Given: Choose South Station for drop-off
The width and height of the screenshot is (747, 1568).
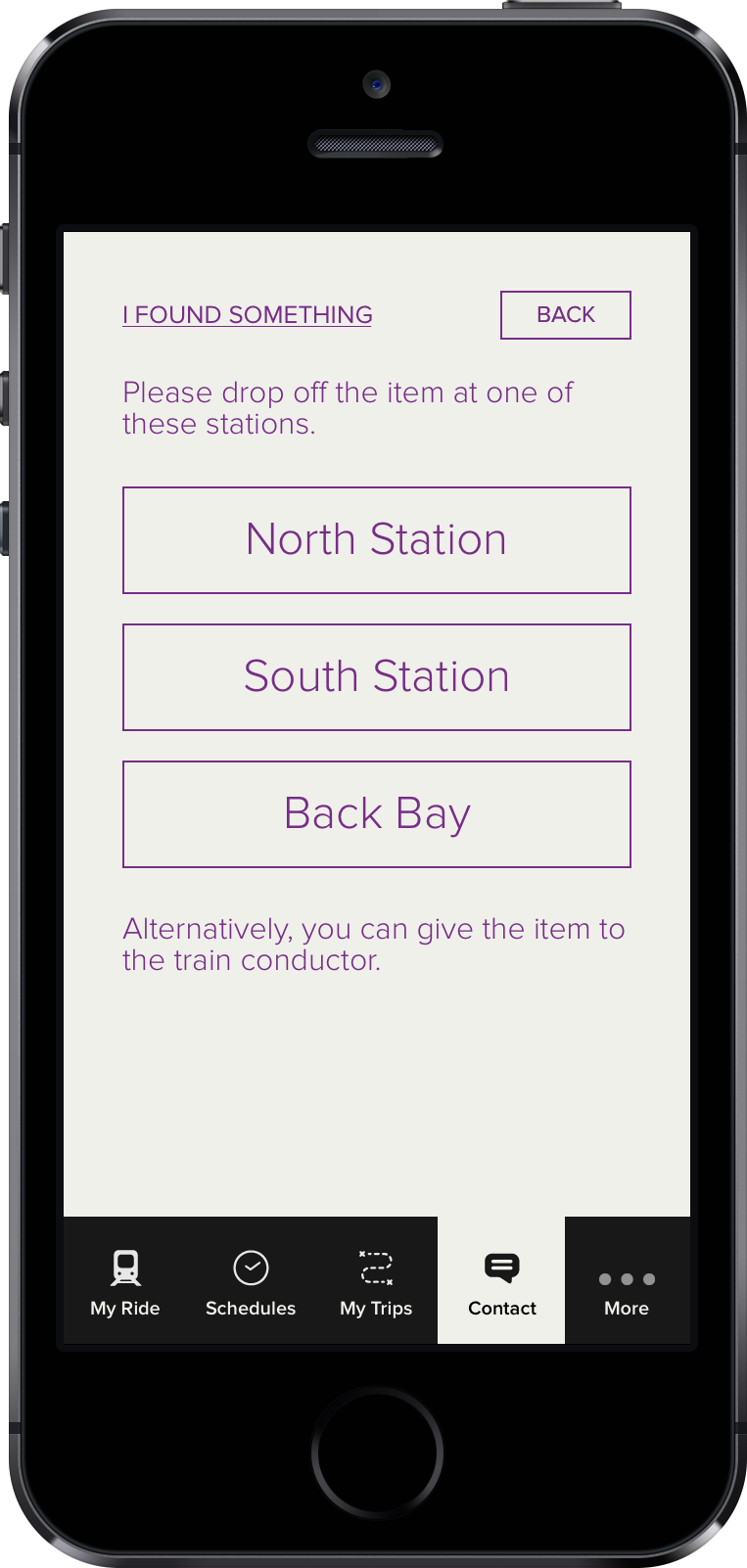Looking at the screenshot, I should 377,677.
